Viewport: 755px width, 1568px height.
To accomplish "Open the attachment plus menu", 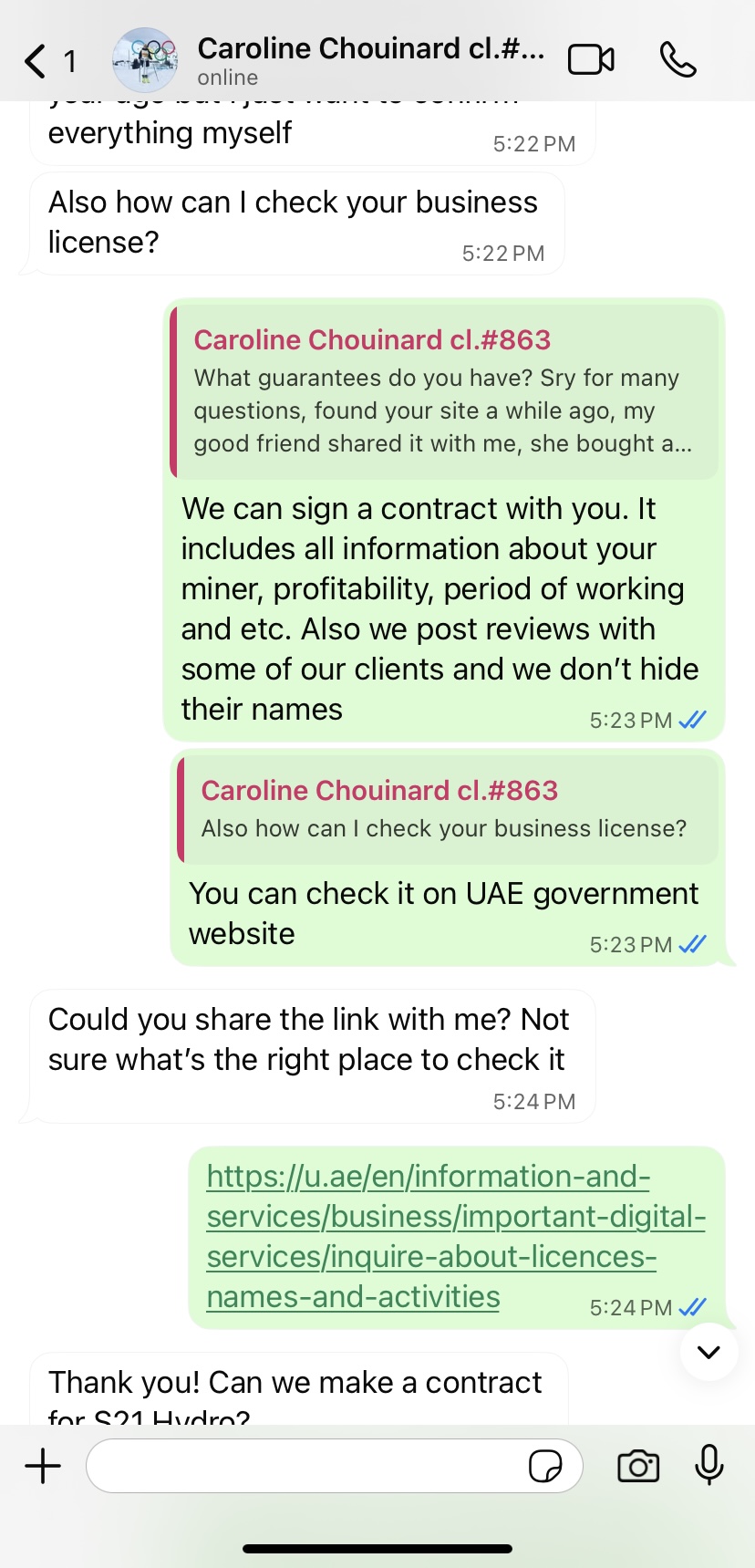I will [x=43, y=1467].
